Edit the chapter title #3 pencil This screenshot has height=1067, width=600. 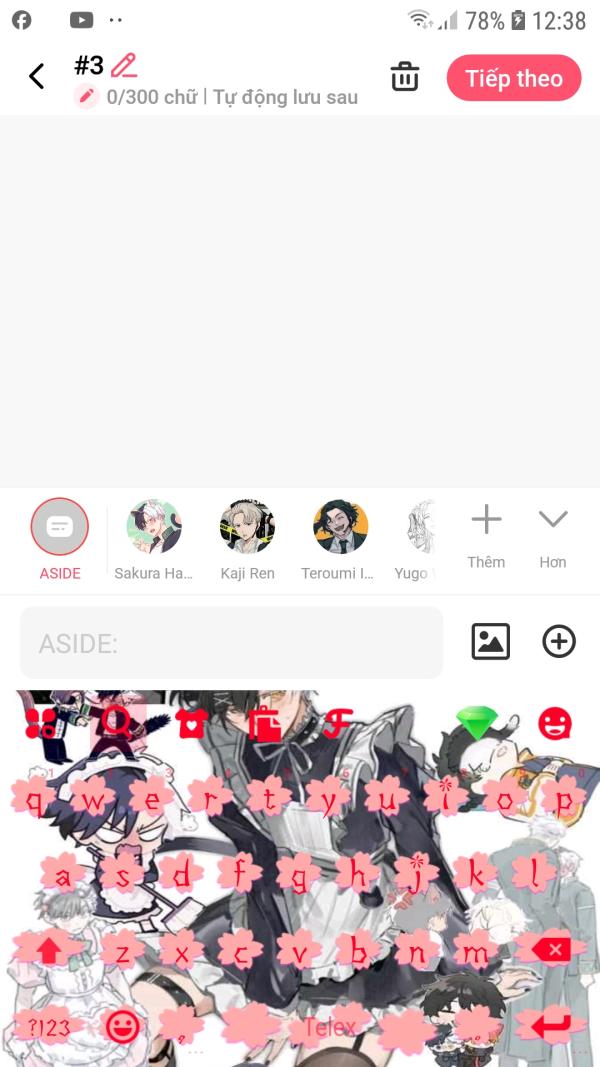(x=124, y=66)
